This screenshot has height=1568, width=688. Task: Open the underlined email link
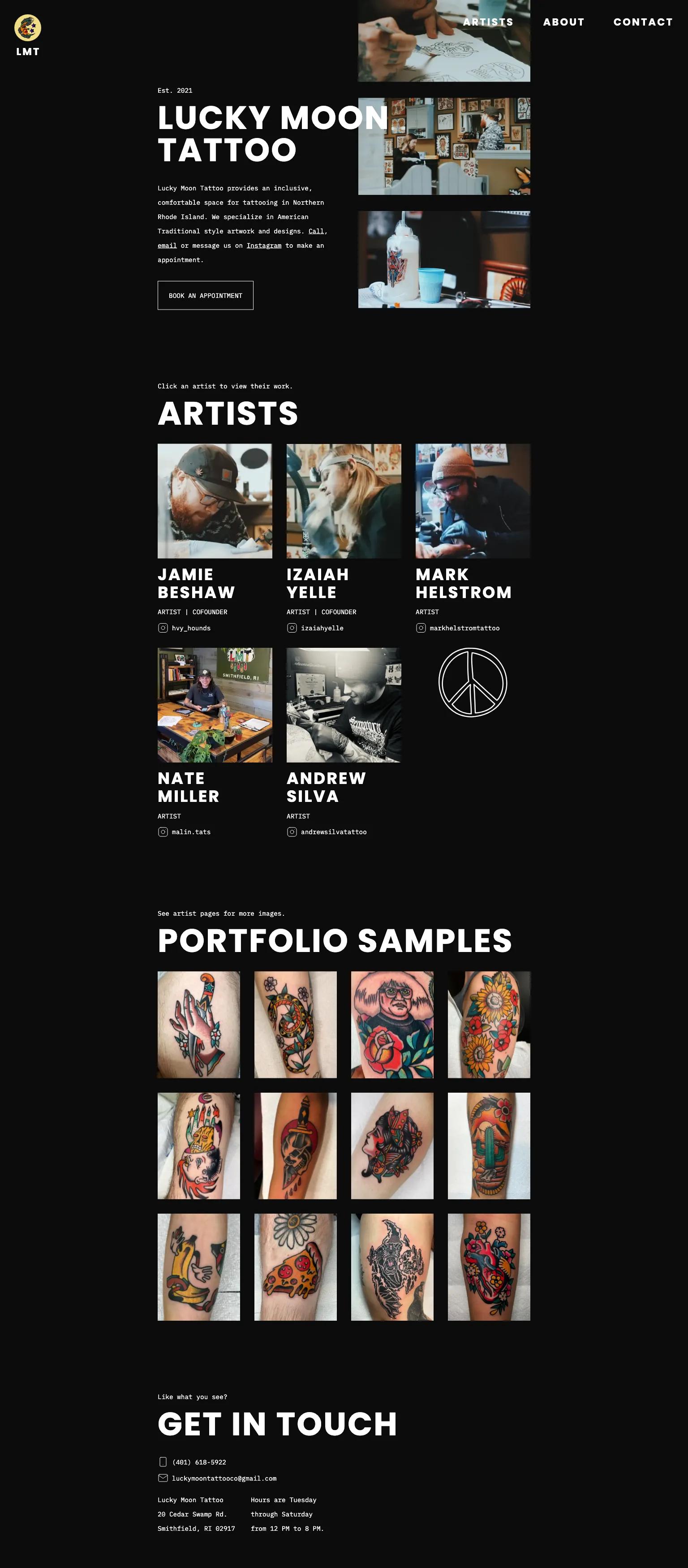pyautogui.click(x=167, y=246)
